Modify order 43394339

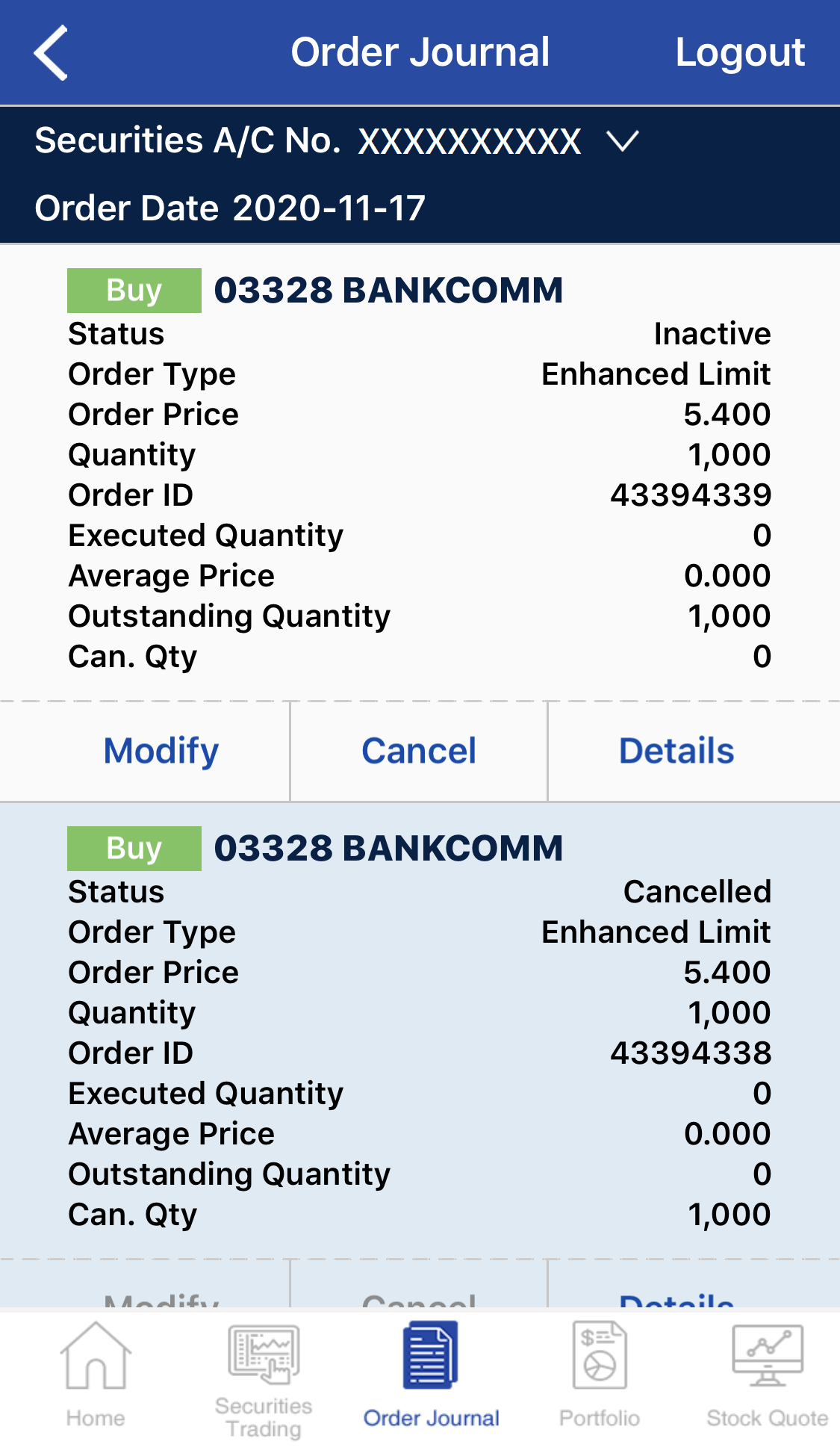coord(161,751)
